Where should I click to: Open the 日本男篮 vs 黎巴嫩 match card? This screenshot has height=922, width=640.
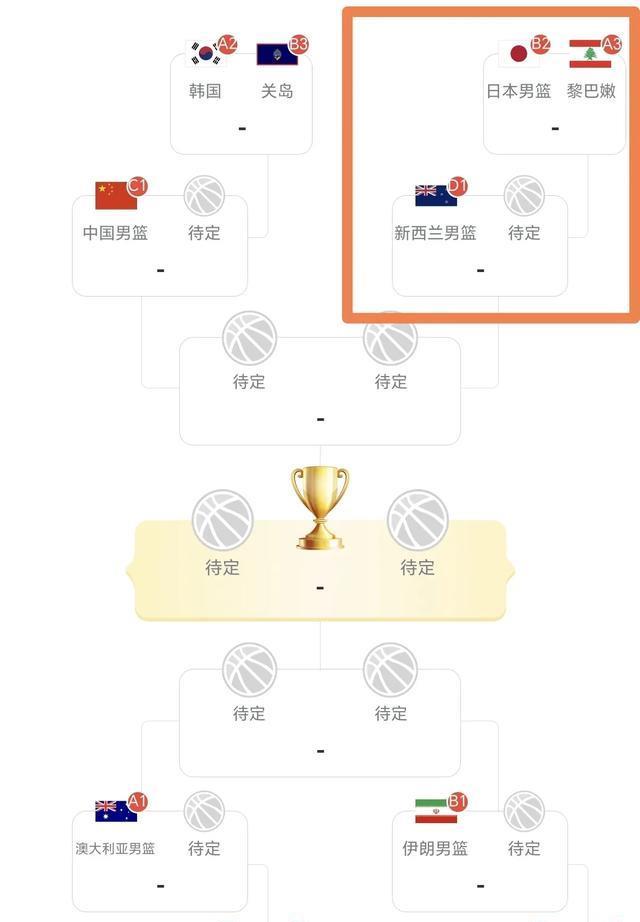(555, 105)
